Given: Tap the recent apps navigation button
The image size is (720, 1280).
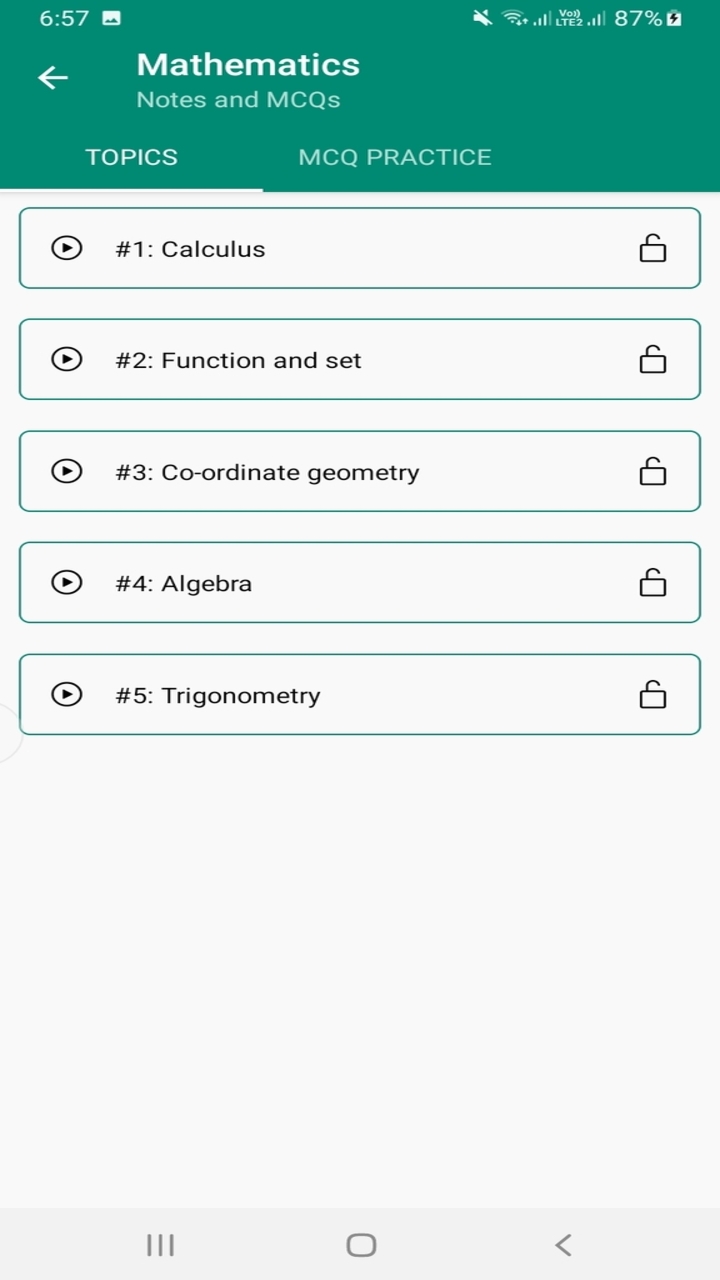Looking at the screenshot, I should pyautogui.click(x=160, y=1245).
